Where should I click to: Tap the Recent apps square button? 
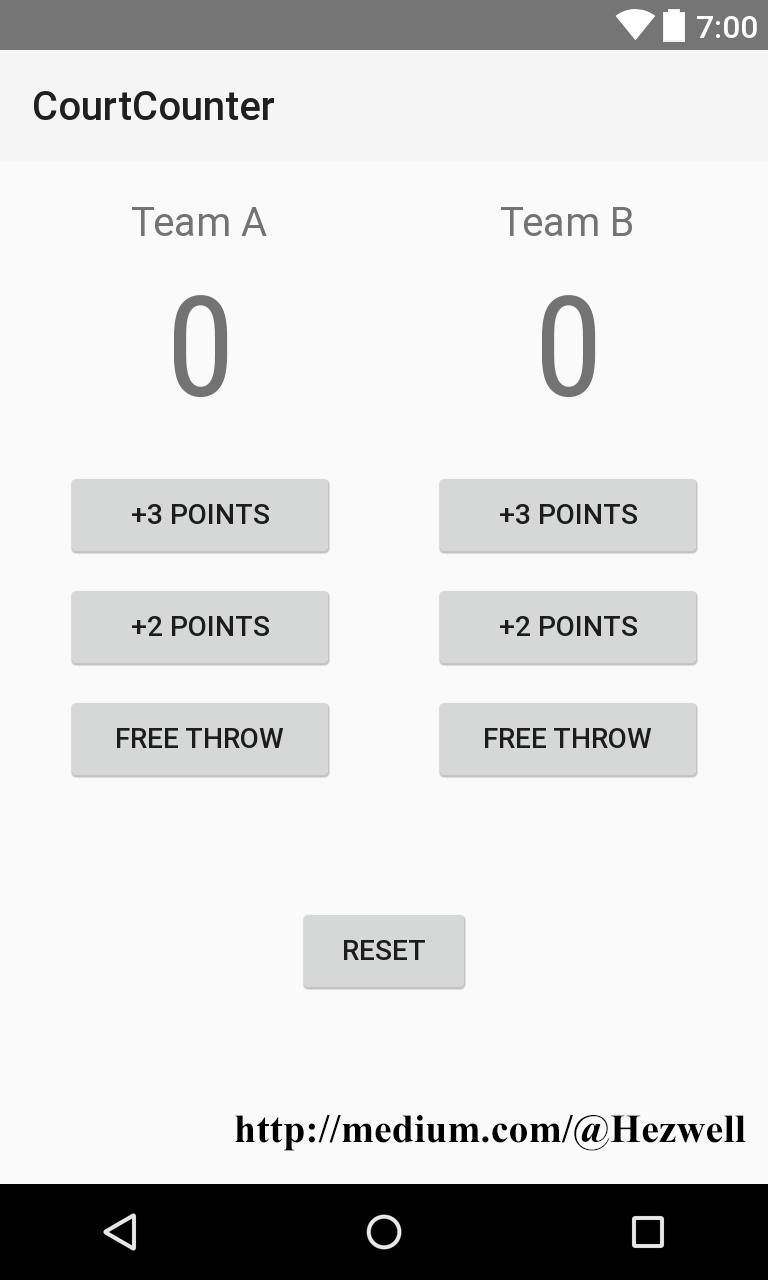[648, 1232]
